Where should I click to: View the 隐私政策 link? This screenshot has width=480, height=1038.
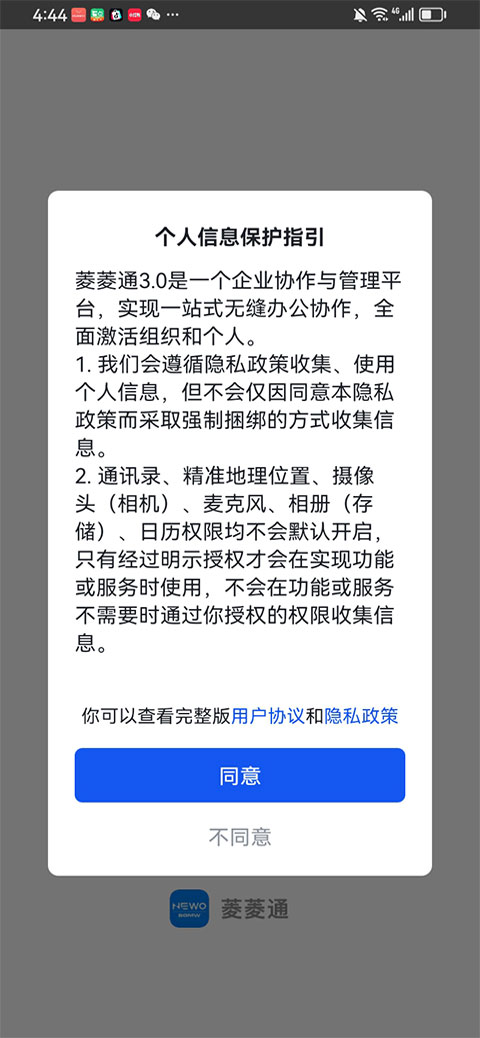tap(361, 716)
